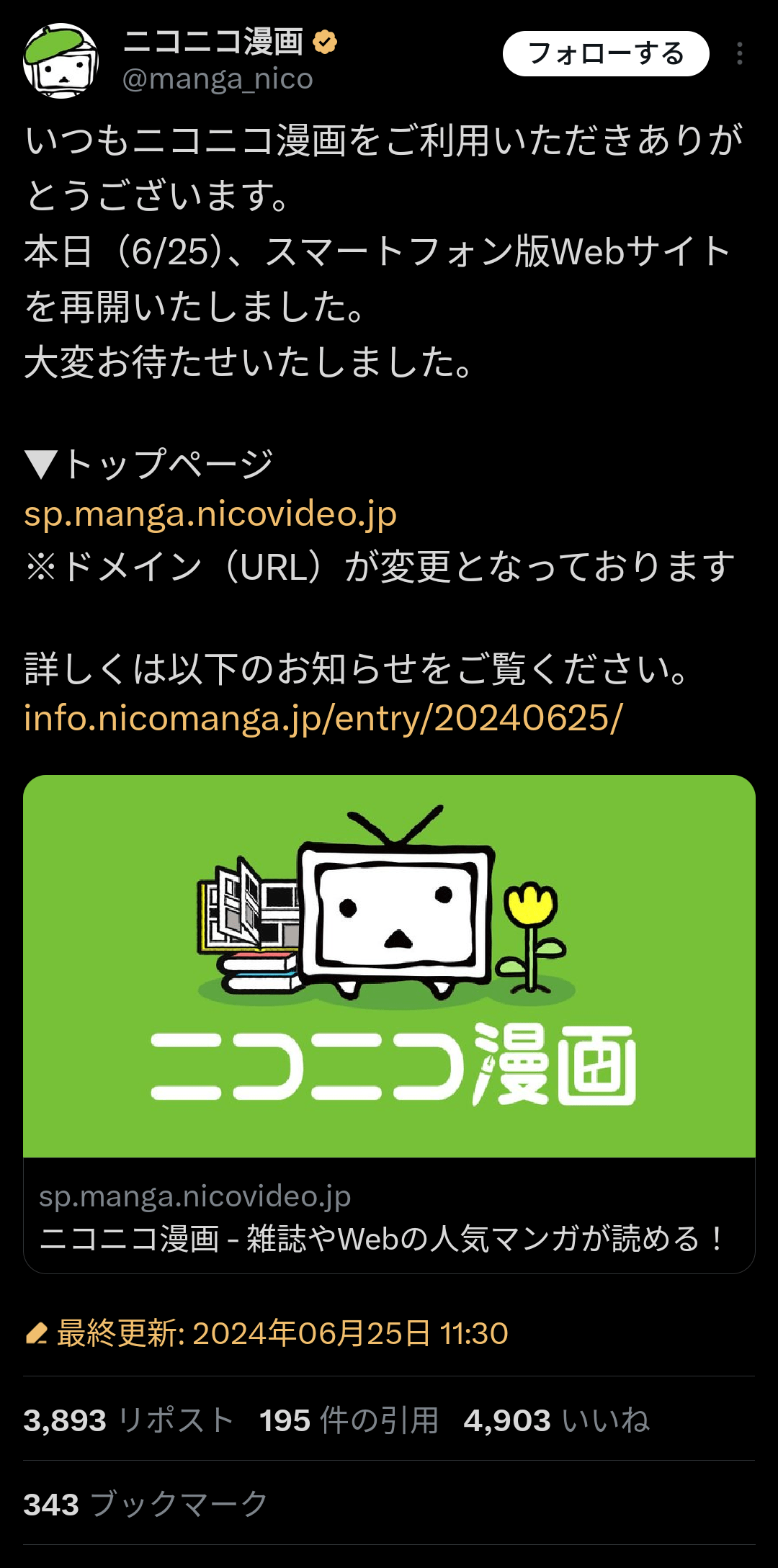View the 4,903 いいね likes list
The height and width of the screenshot is (1568, 778).
(x=556, y=1420)
